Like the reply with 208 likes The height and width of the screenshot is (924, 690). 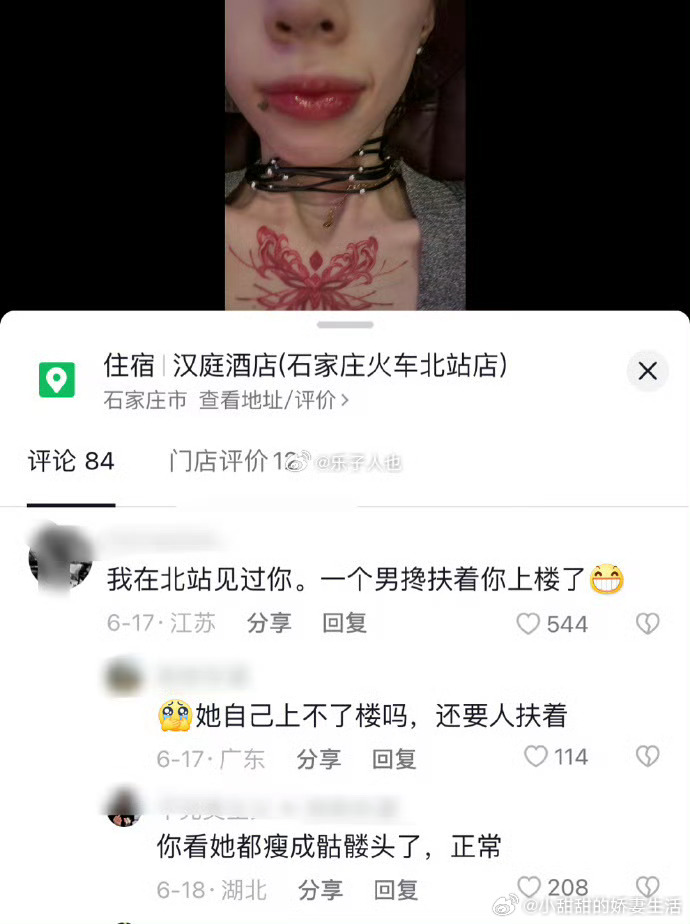coord(529,887)
